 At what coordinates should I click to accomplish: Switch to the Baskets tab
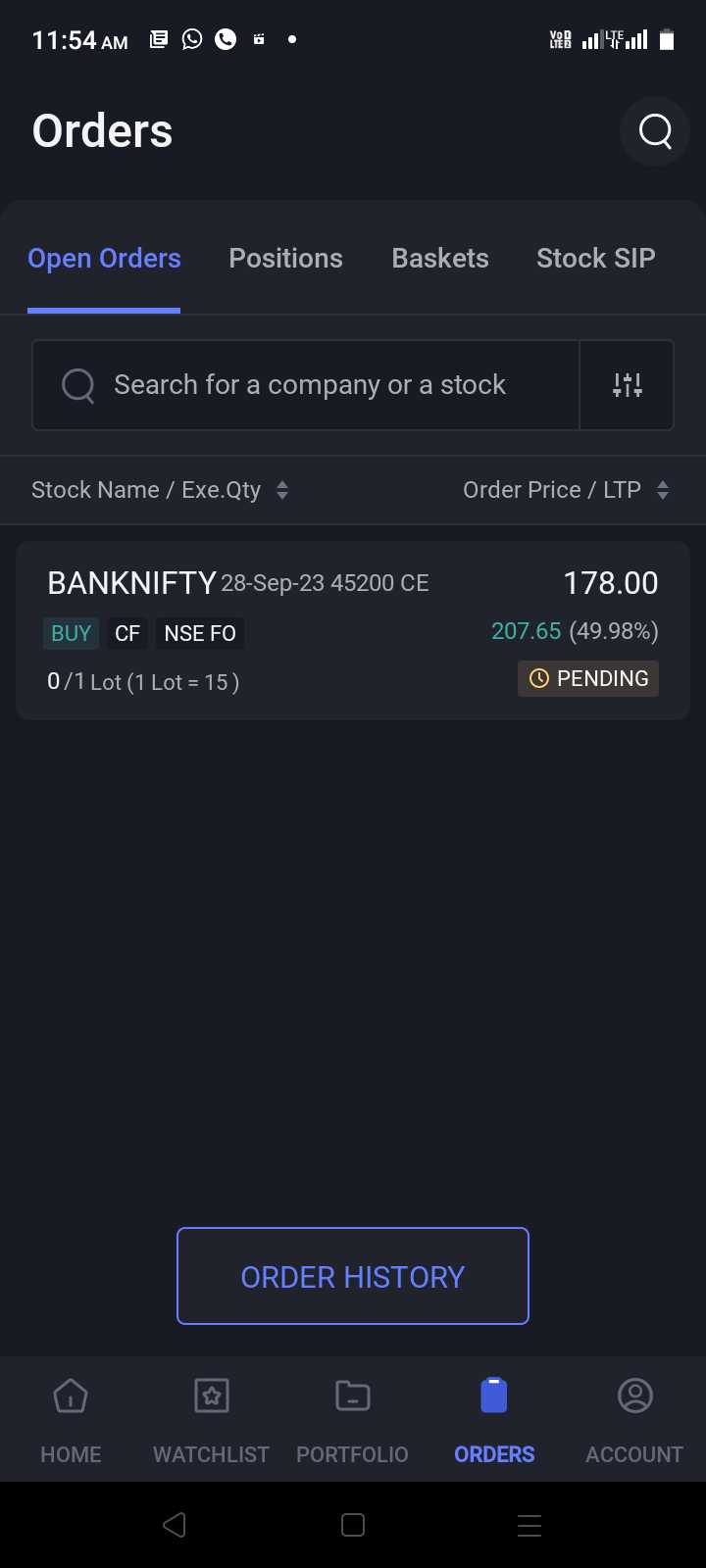[x=440, y=259]
